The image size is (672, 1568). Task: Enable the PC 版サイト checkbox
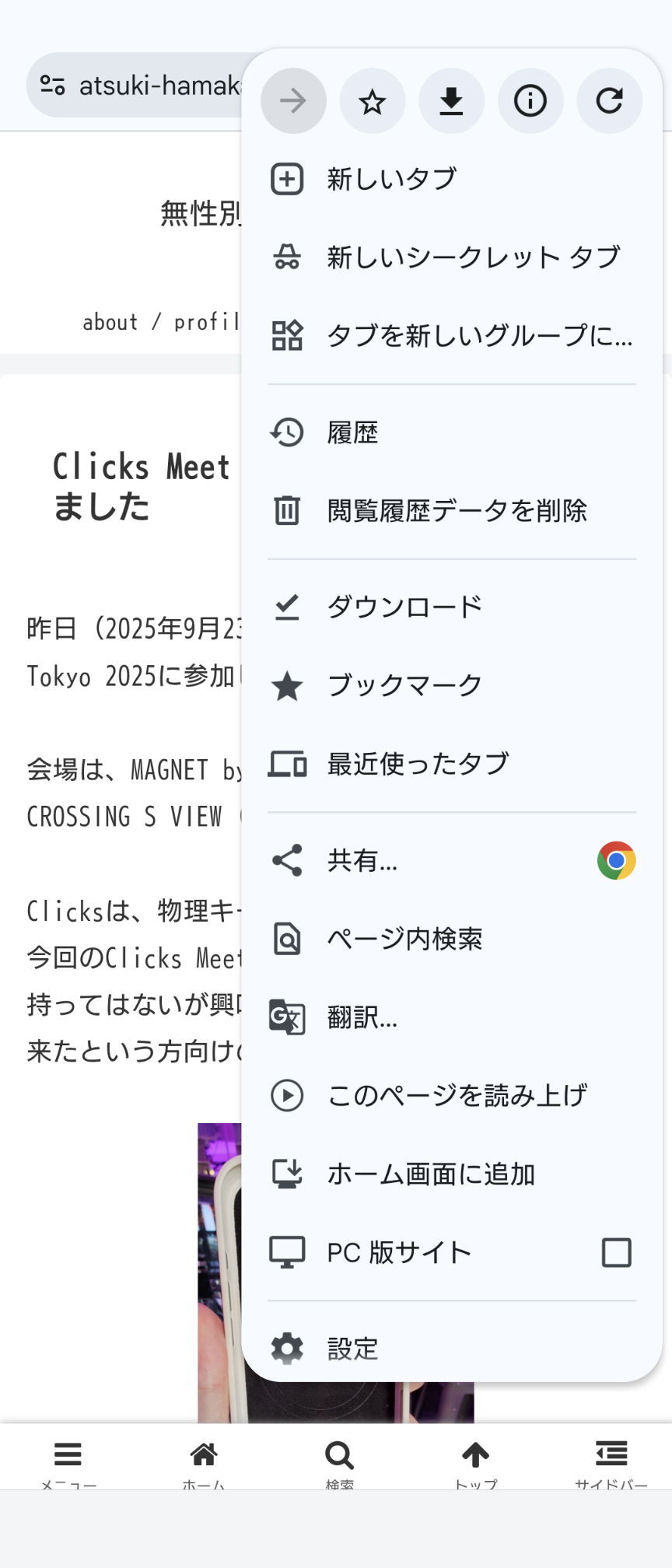coord(616,1253)
